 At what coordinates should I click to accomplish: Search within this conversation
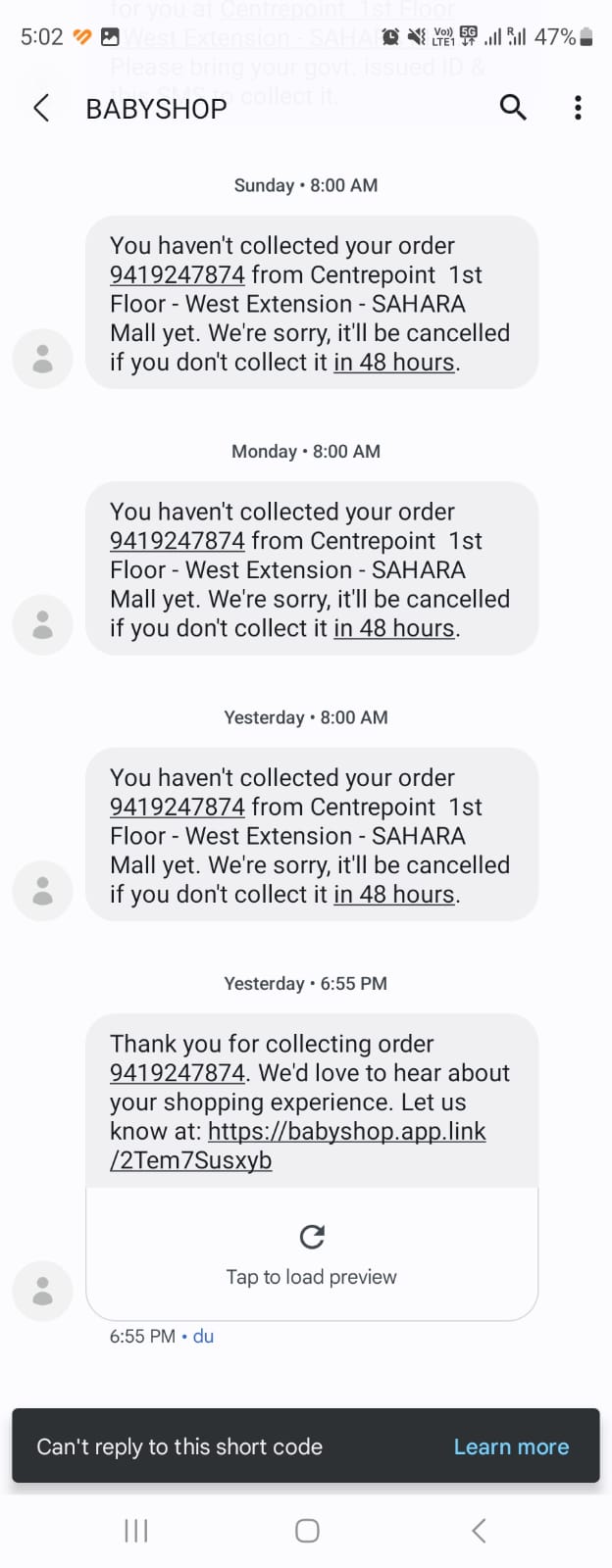pos(513,108)
